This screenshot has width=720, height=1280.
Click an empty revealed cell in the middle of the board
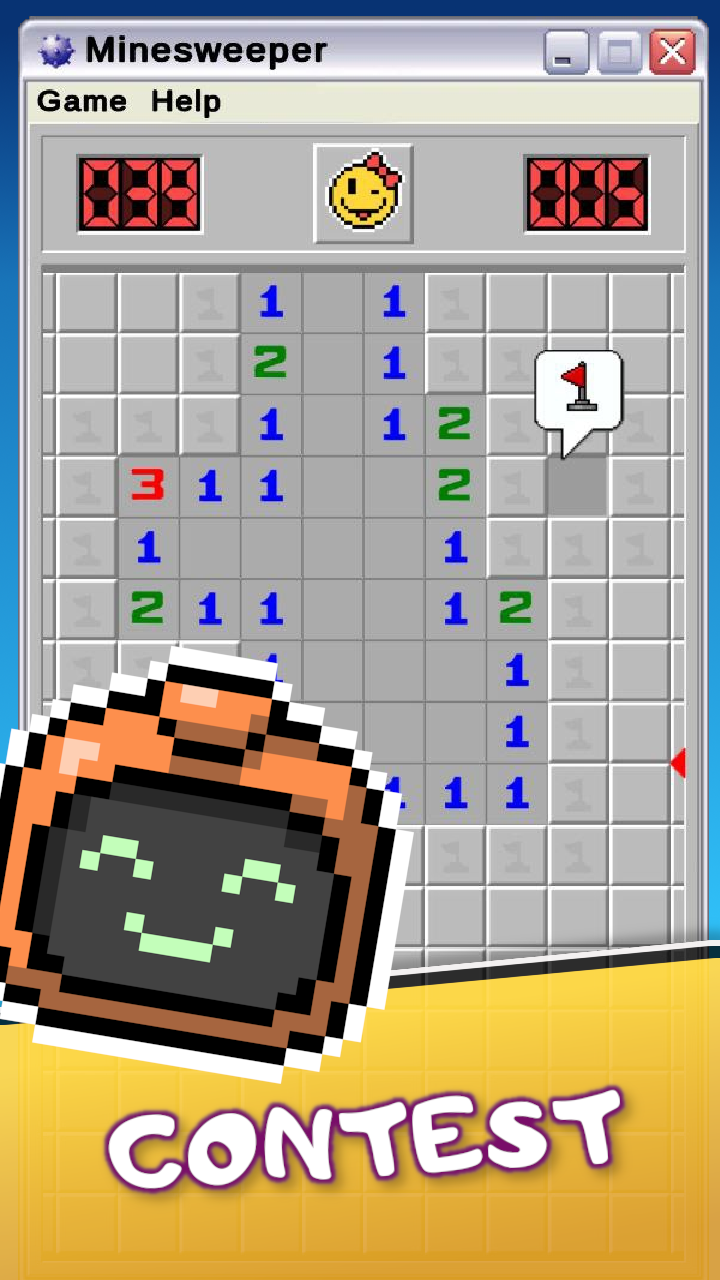(332, 548)
